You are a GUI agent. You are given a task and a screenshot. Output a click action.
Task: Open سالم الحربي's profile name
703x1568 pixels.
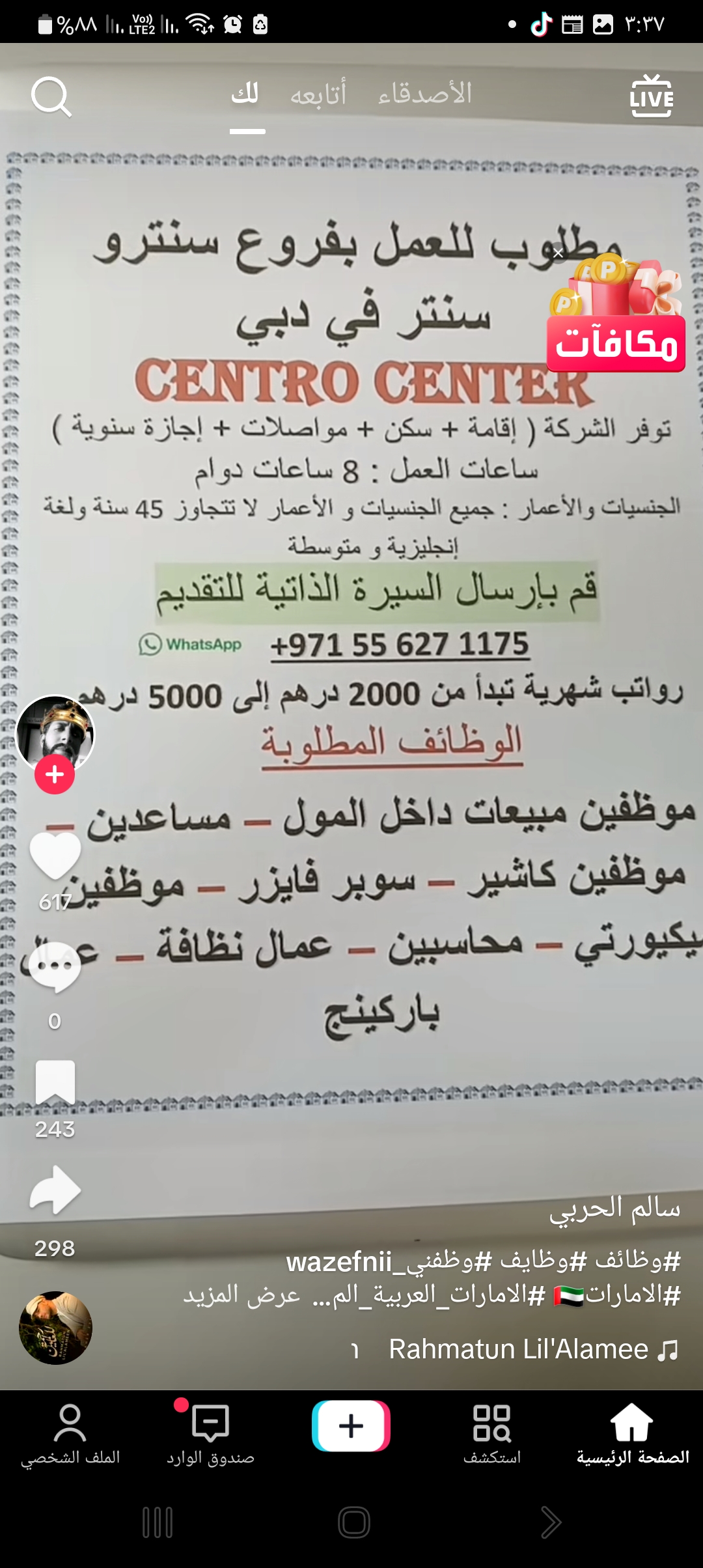[x=615, y=1209]
